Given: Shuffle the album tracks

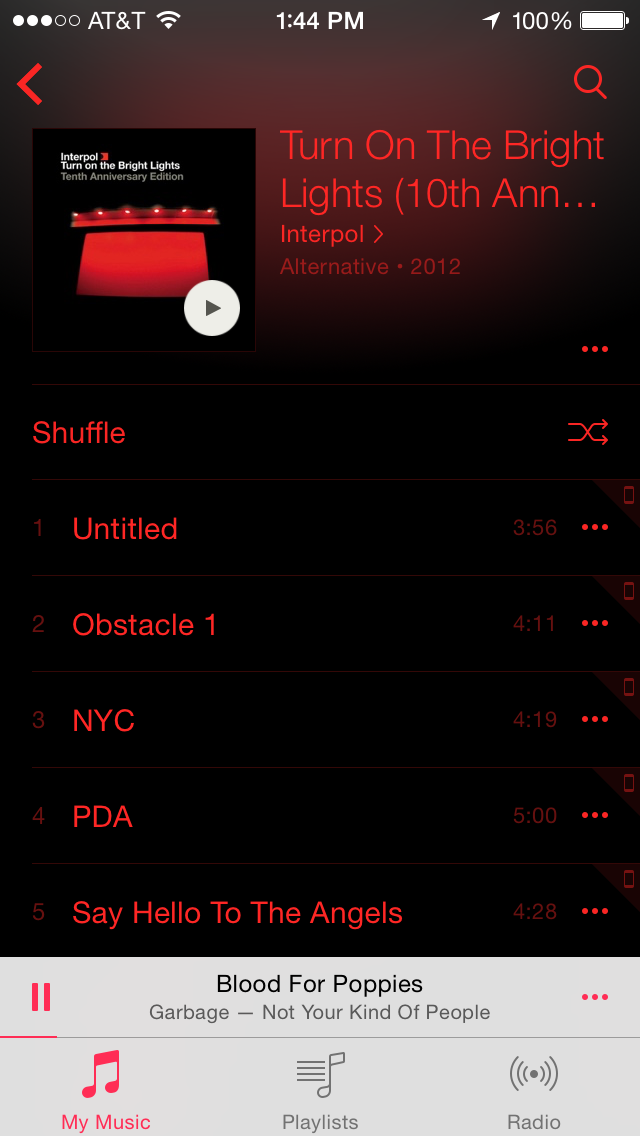Looking at the screenshot, I should pos(320,433).
